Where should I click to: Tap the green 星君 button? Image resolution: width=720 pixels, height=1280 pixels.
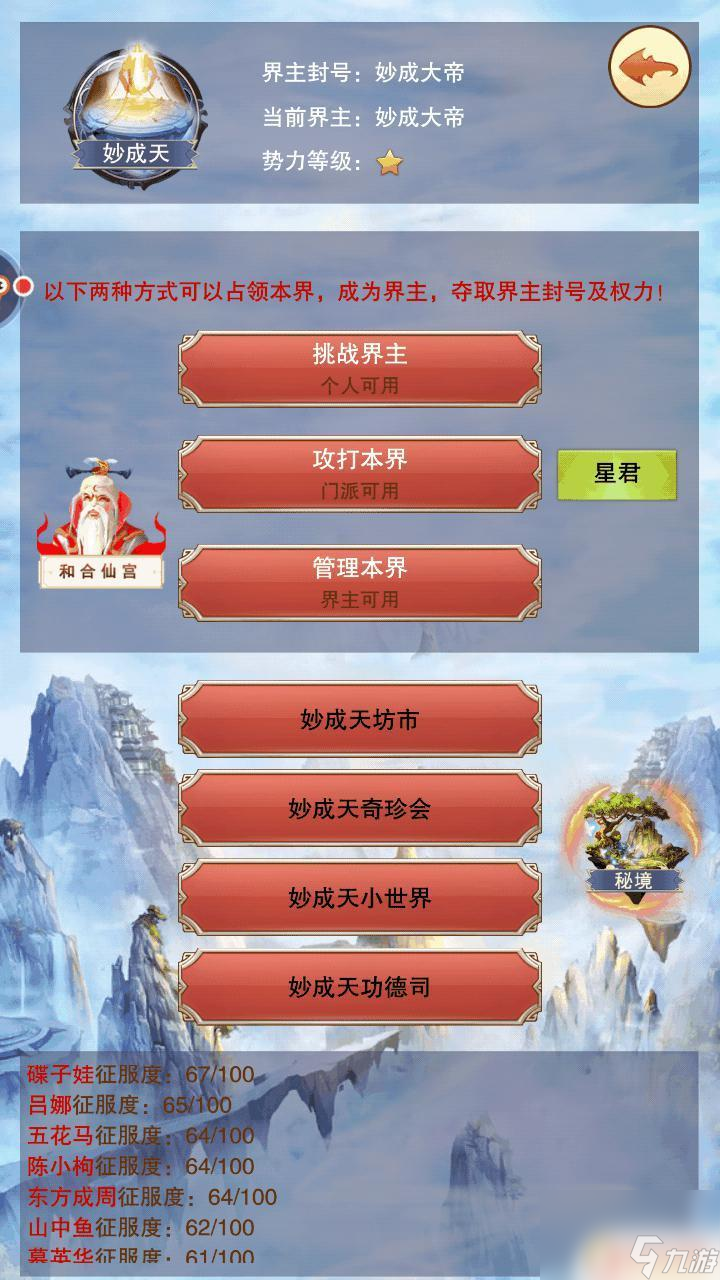pos(616,474)
